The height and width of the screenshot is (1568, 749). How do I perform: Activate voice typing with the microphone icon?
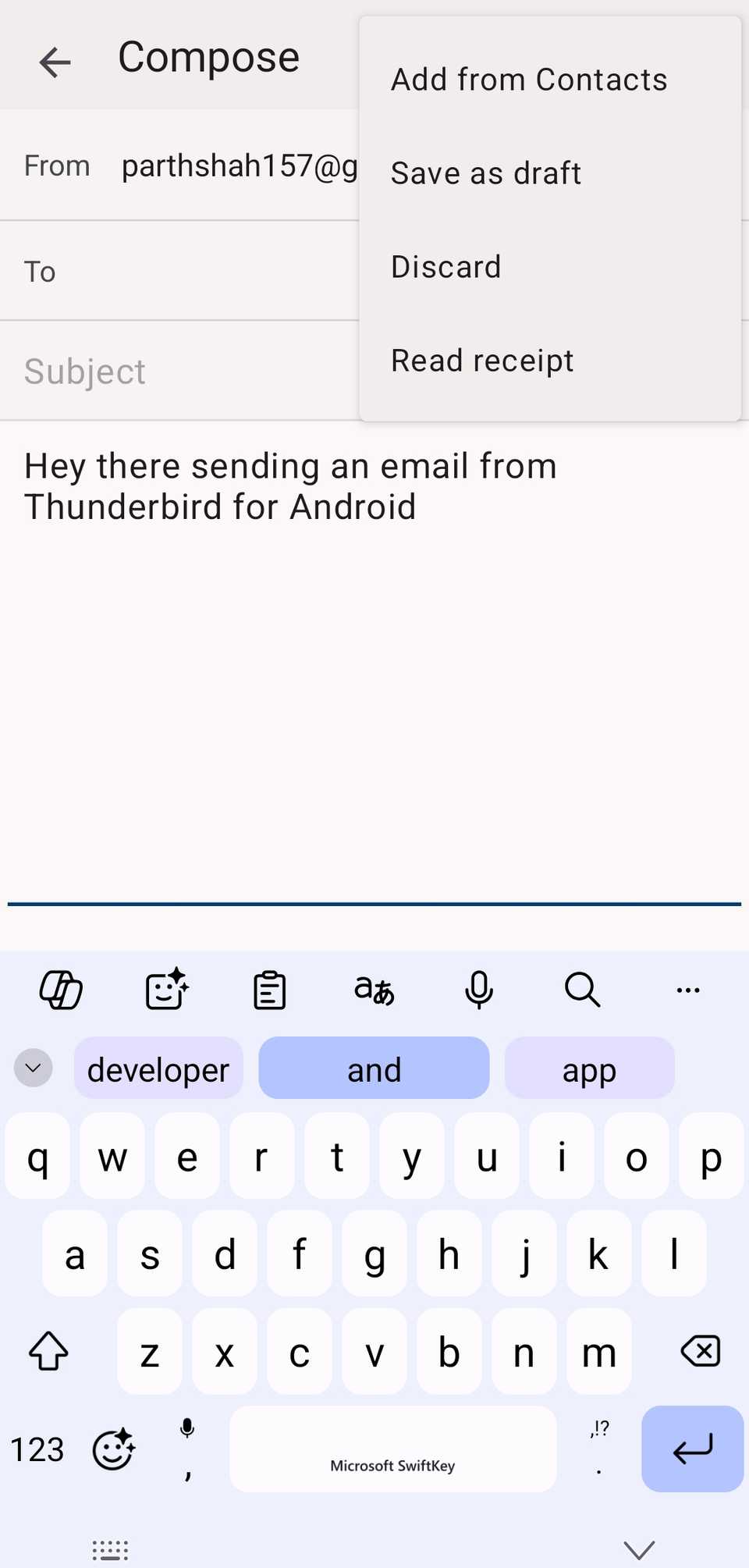tap(479, 990)
